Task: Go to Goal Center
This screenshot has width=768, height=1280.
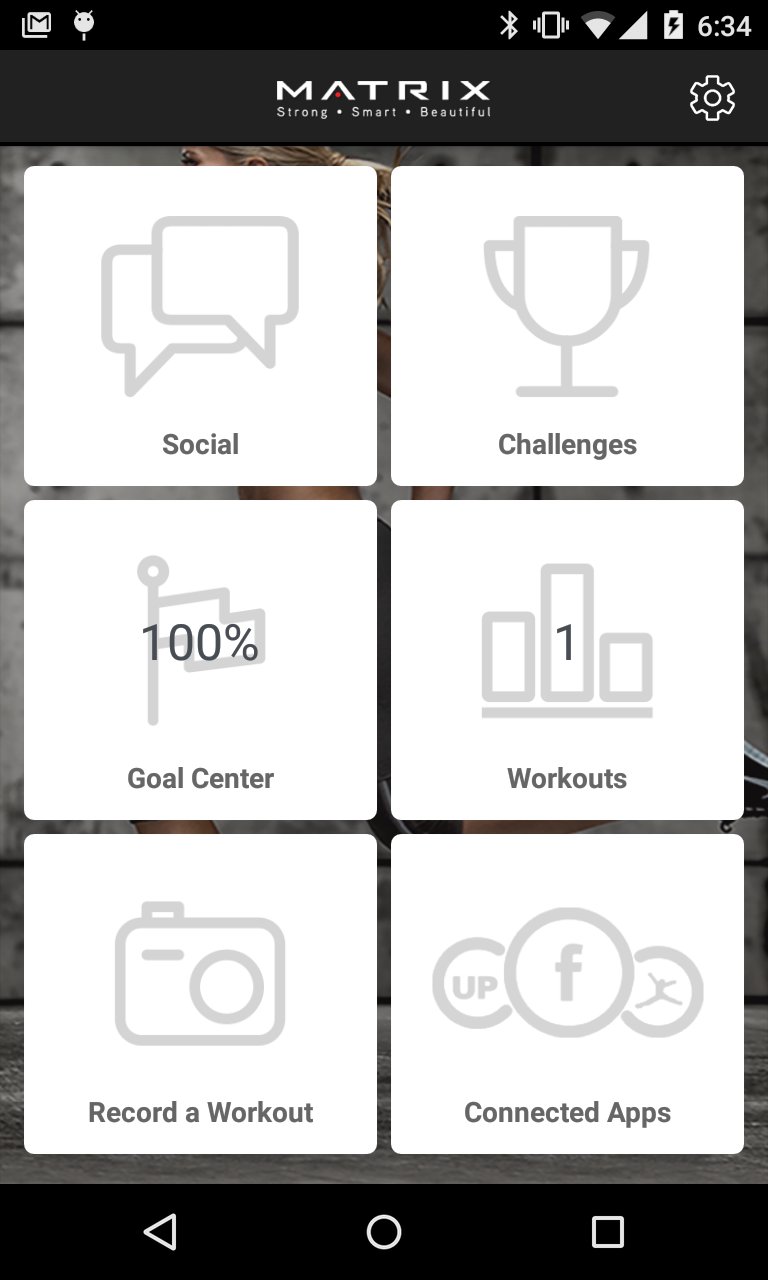Action: [200, 660]
